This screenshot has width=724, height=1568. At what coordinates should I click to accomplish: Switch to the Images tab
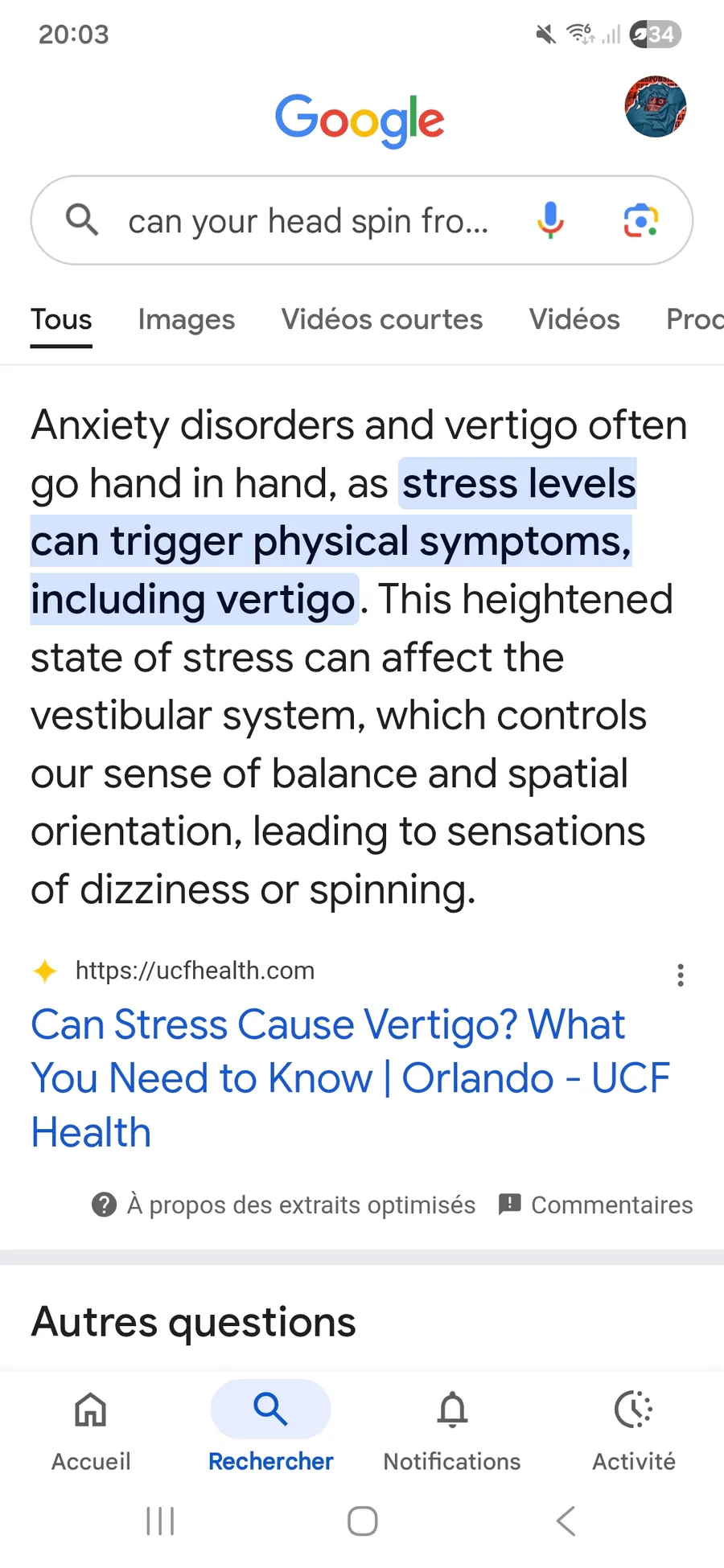(x=186, y=319)
